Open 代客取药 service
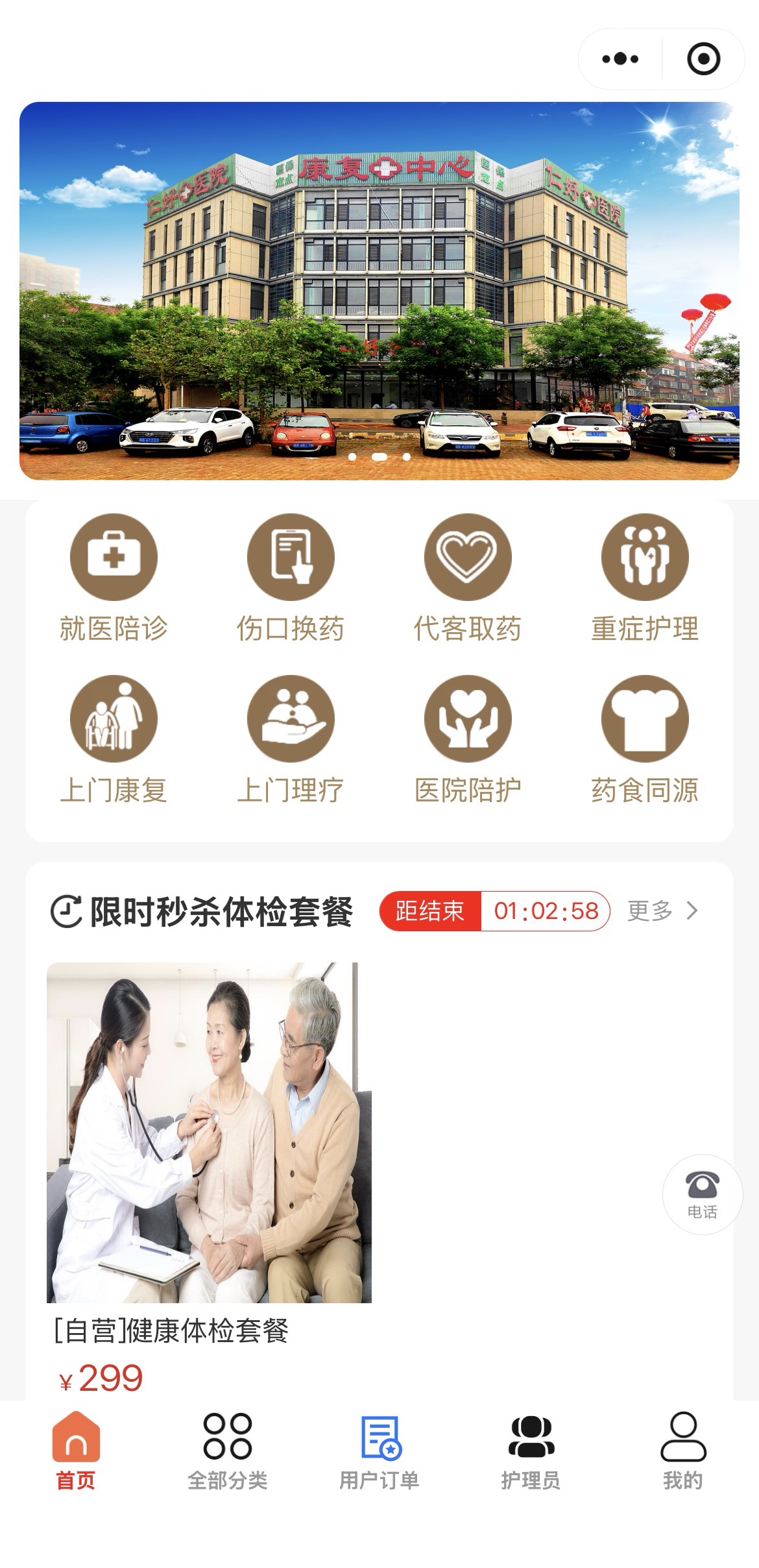The image size is (759, 1568). point(468,578)
